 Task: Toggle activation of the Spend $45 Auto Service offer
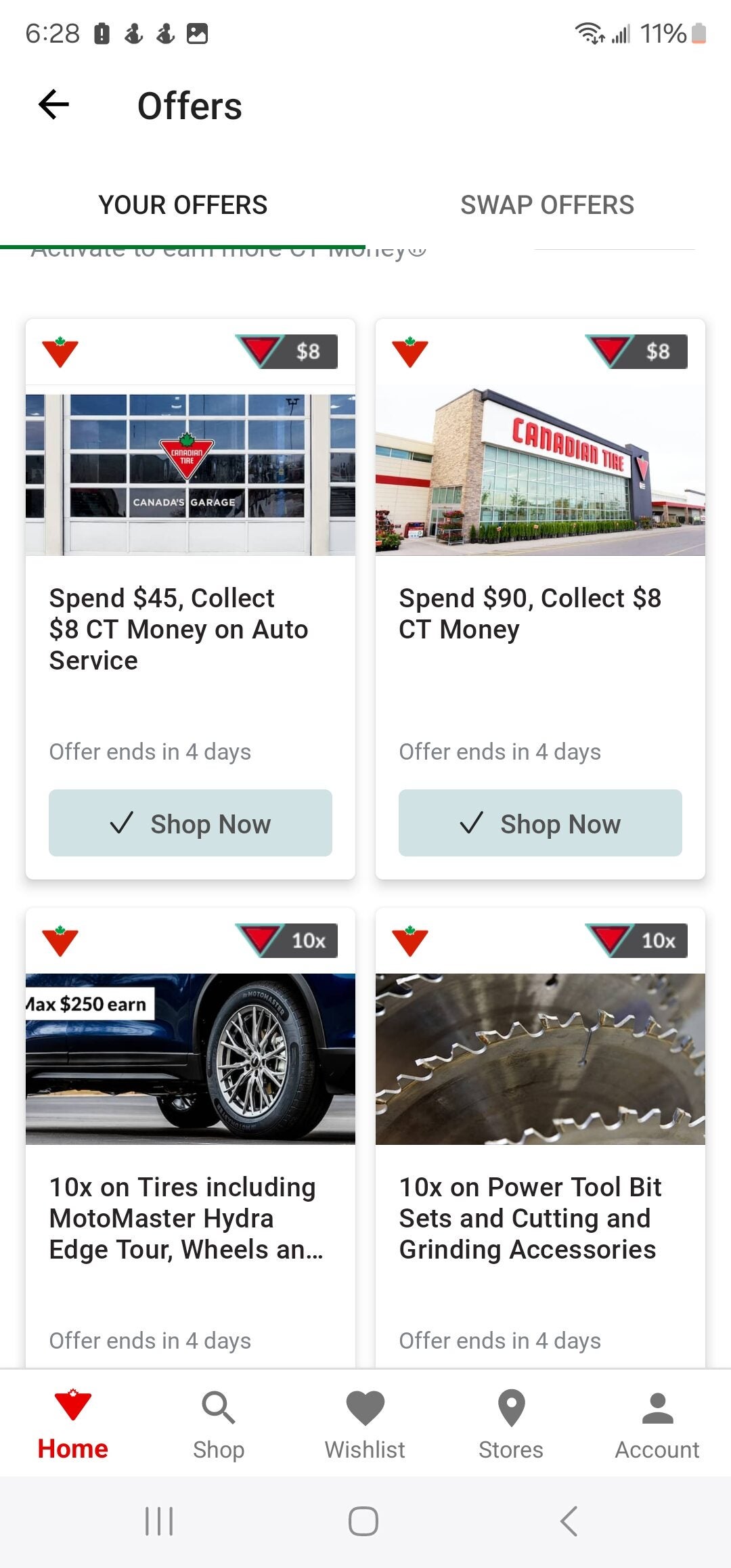pyautogui.click(x=190, y=823)
